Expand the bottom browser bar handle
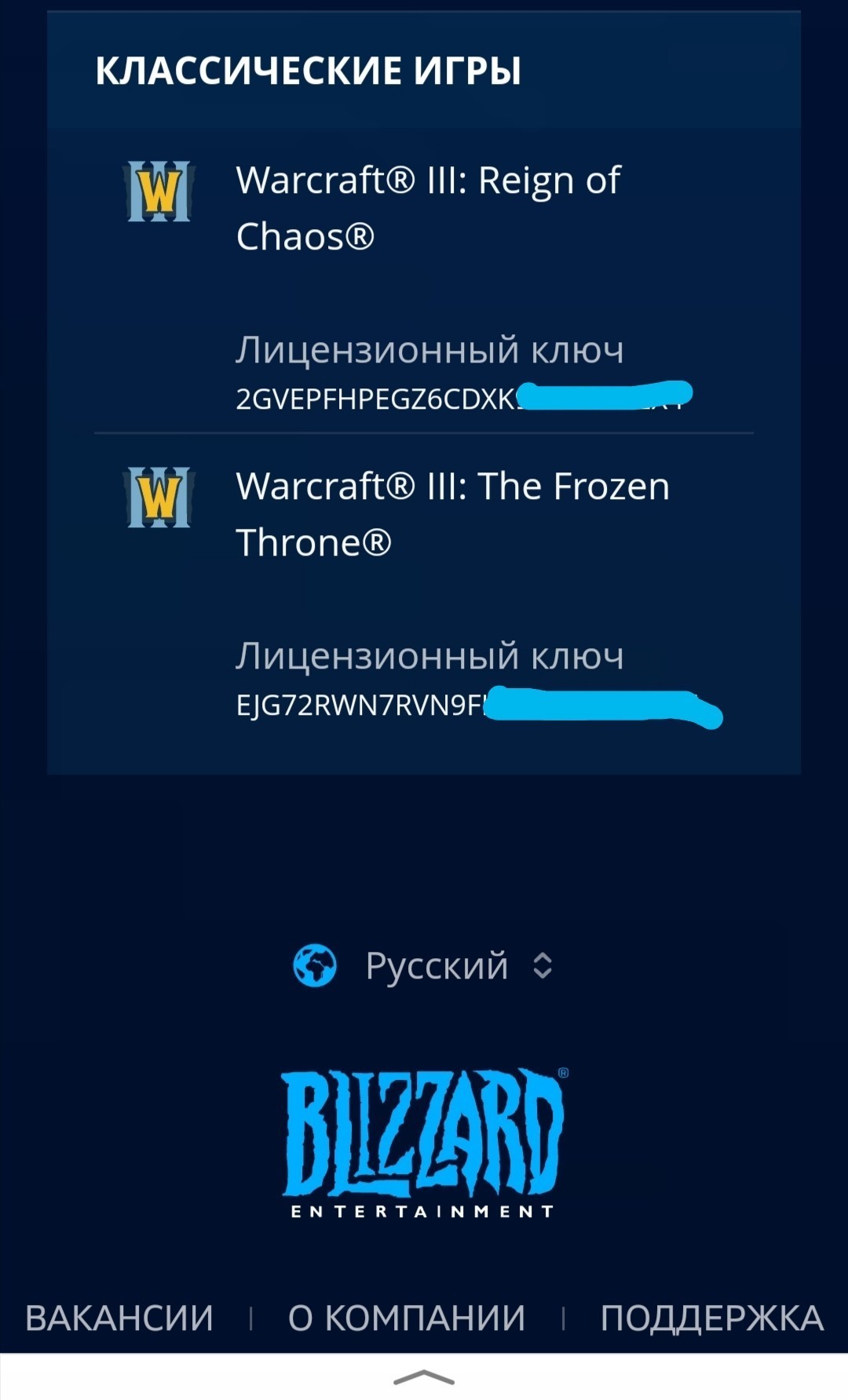848x1400 pixels. (x=424, y=1377)
